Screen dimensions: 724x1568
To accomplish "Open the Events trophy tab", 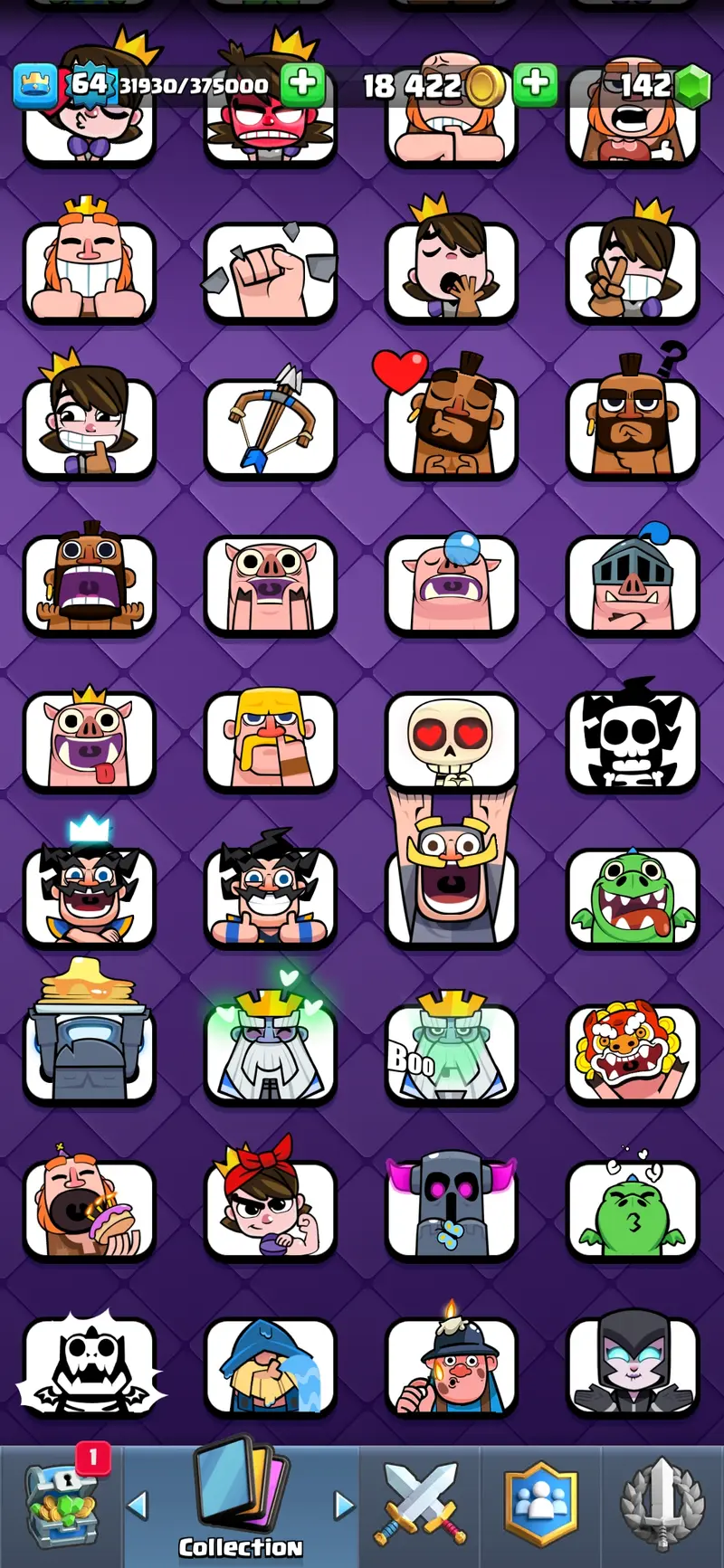I will click(x=662, y=1504).
